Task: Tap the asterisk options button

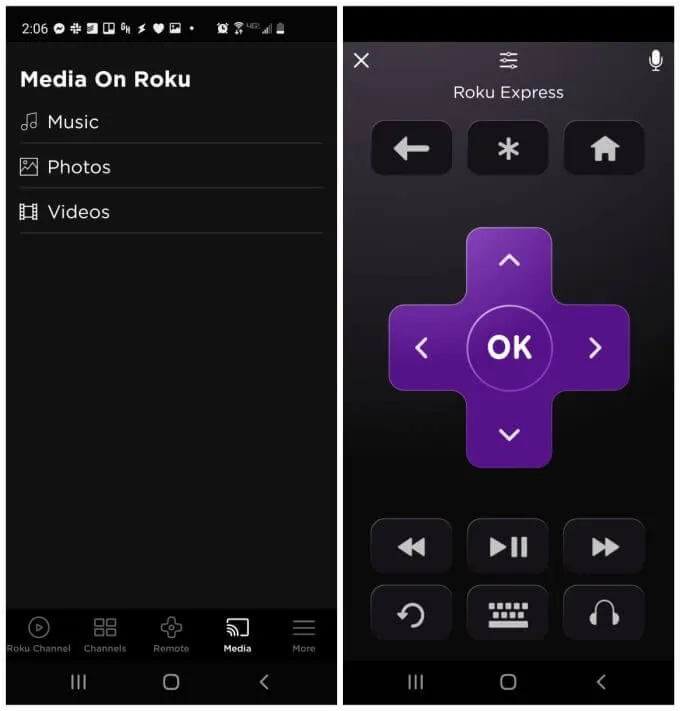Action: pos(508,149)
